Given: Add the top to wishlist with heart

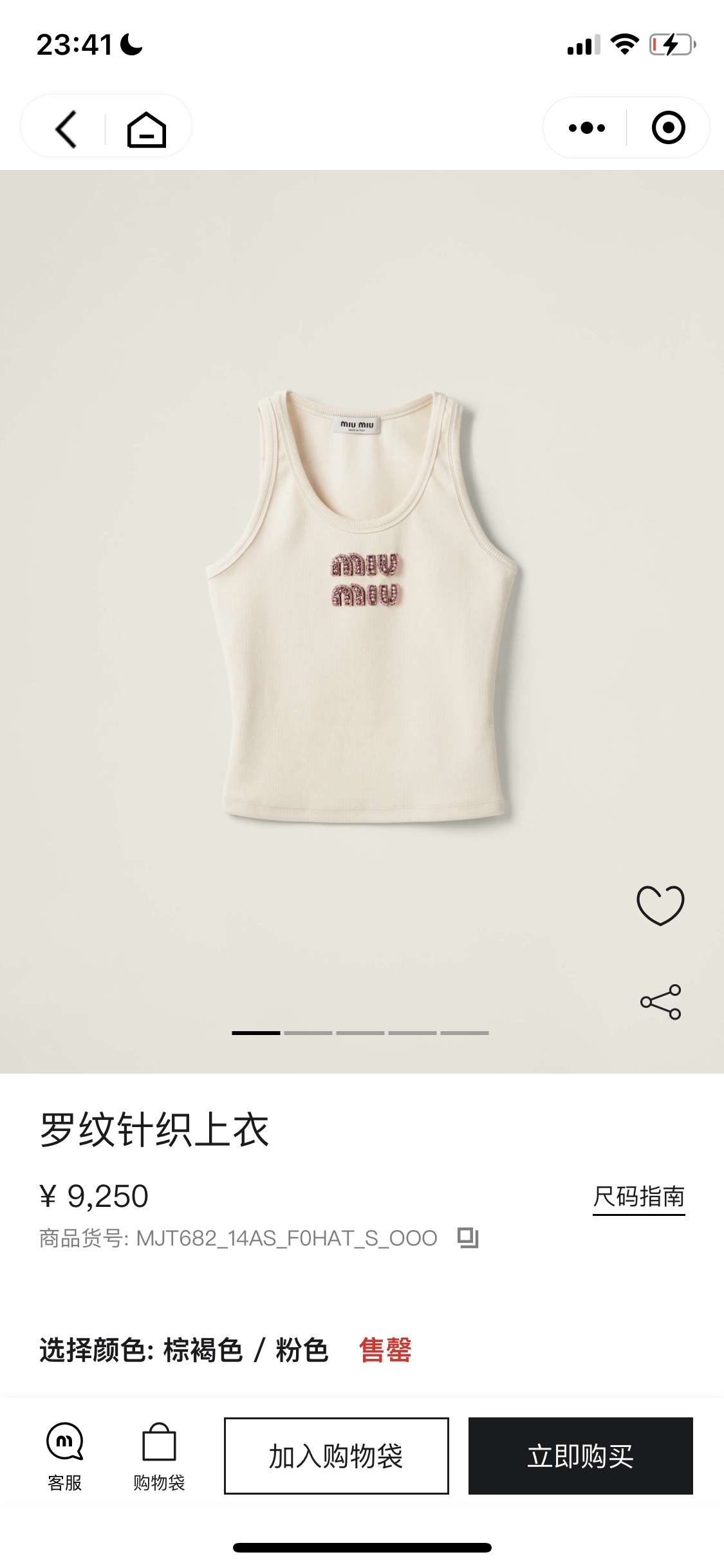Looking at the screenshot, I should pyautogui.click(x=660, y=905).
